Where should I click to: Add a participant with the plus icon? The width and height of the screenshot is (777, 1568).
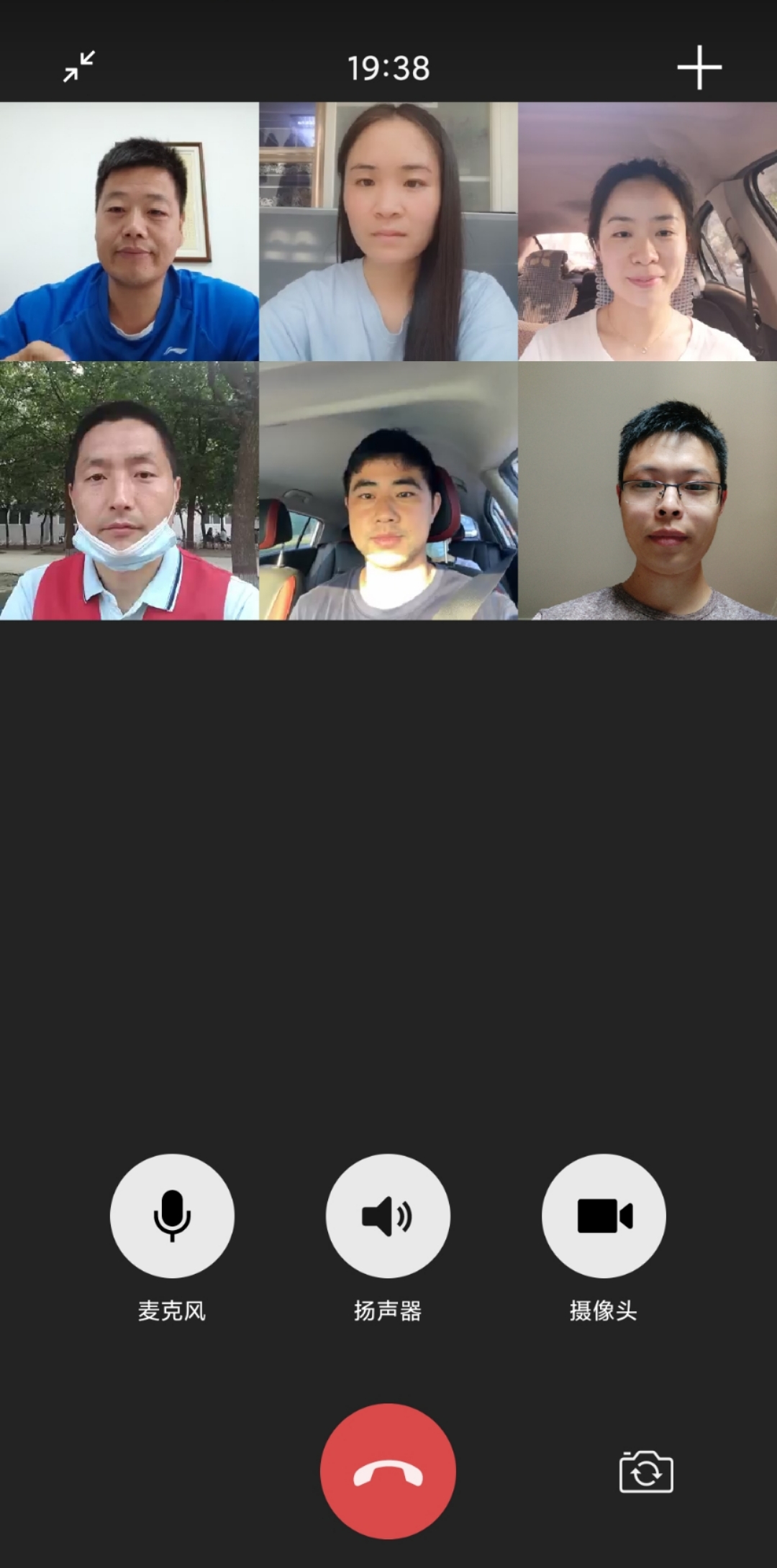pos(699,68)
